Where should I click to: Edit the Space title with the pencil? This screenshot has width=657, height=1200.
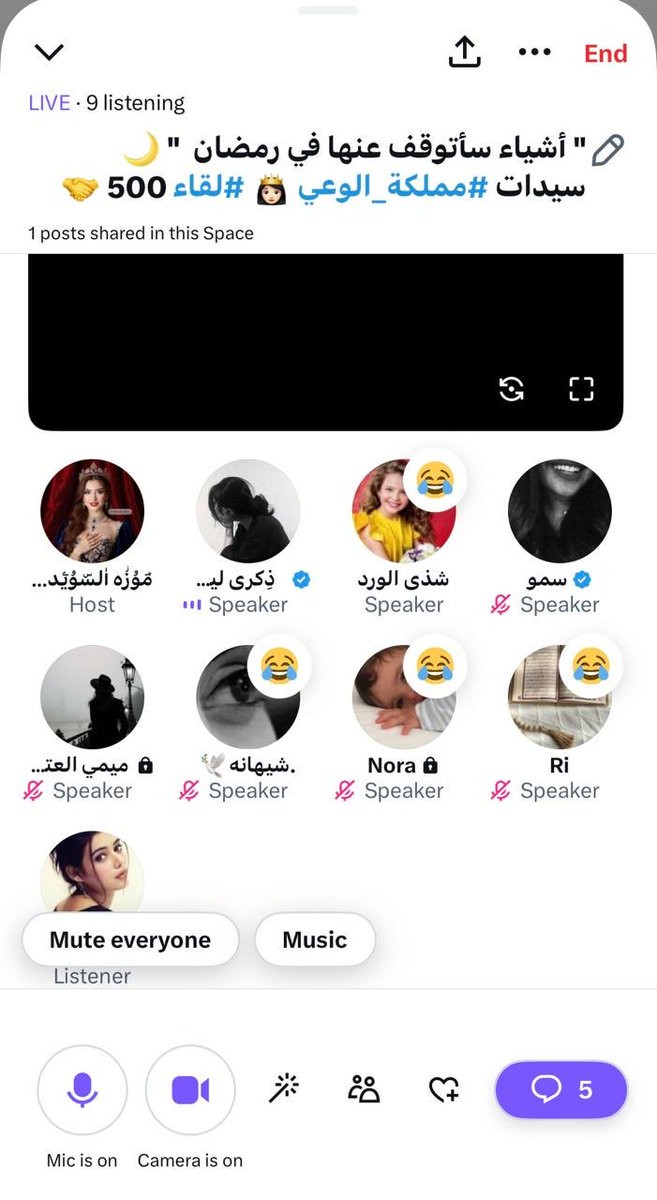pos(608,150)
